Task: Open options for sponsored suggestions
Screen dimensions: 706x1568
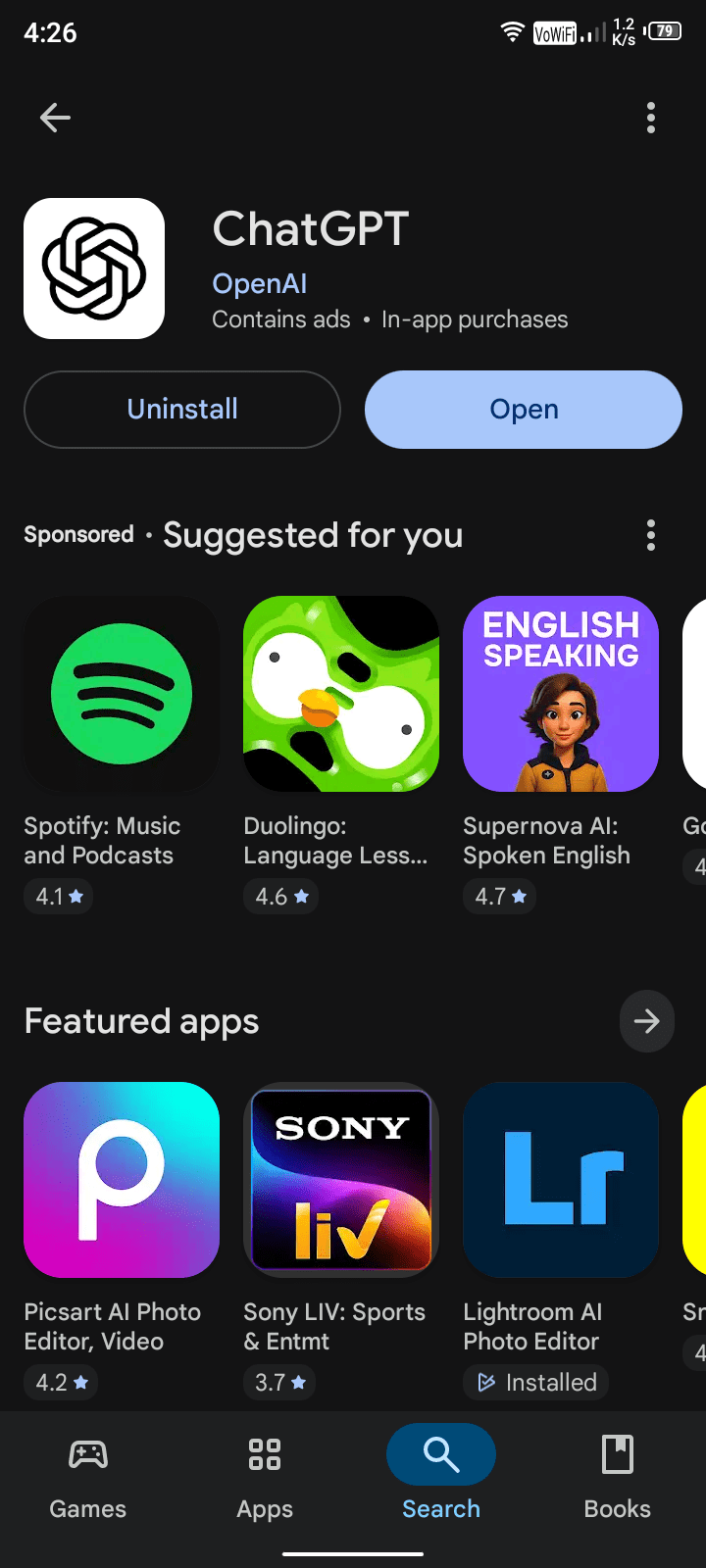Action: coord(650,536)
